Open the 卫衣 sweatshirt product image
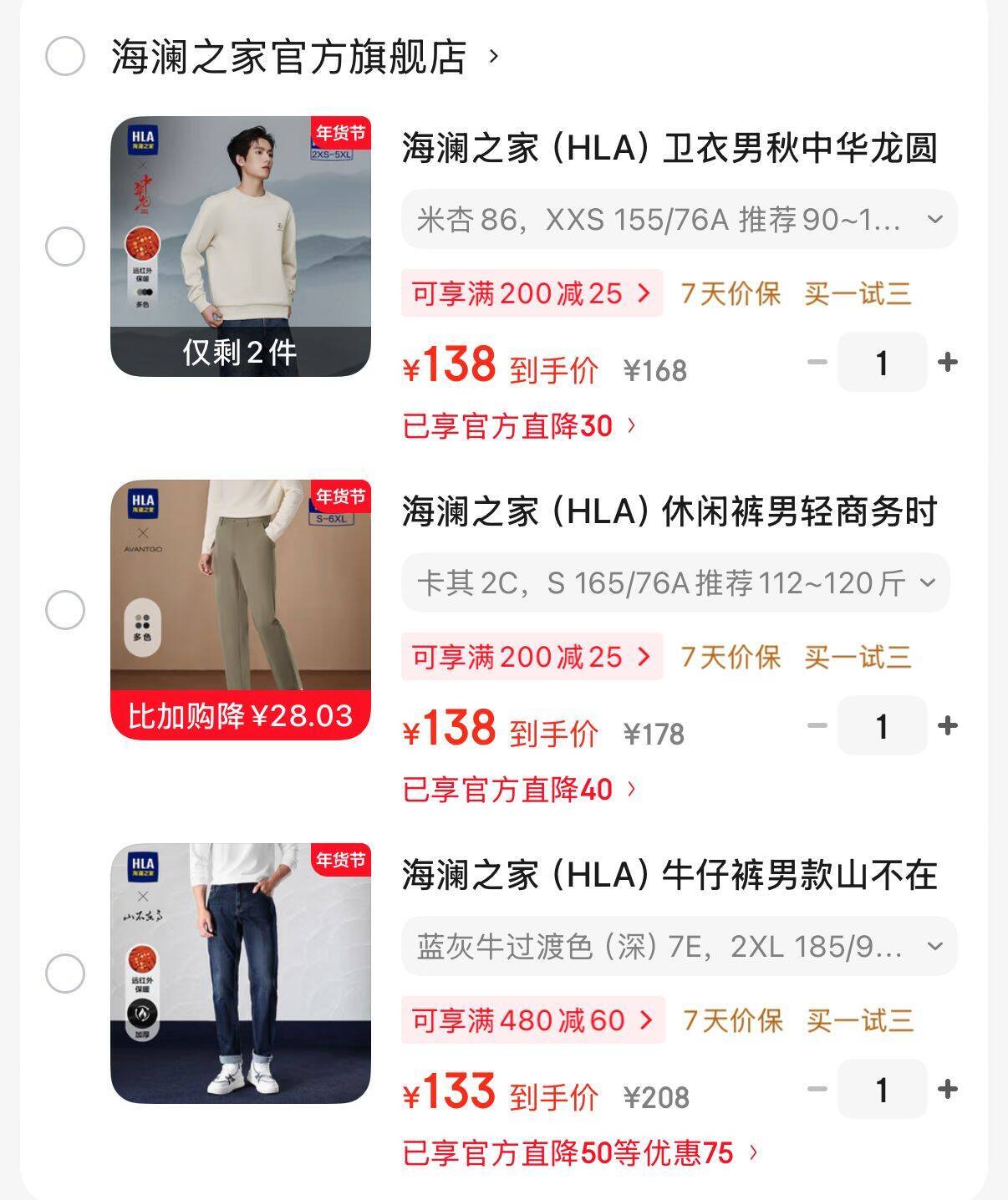Viewport: 1008px width, 1200px height. click(x=241, y=247)
